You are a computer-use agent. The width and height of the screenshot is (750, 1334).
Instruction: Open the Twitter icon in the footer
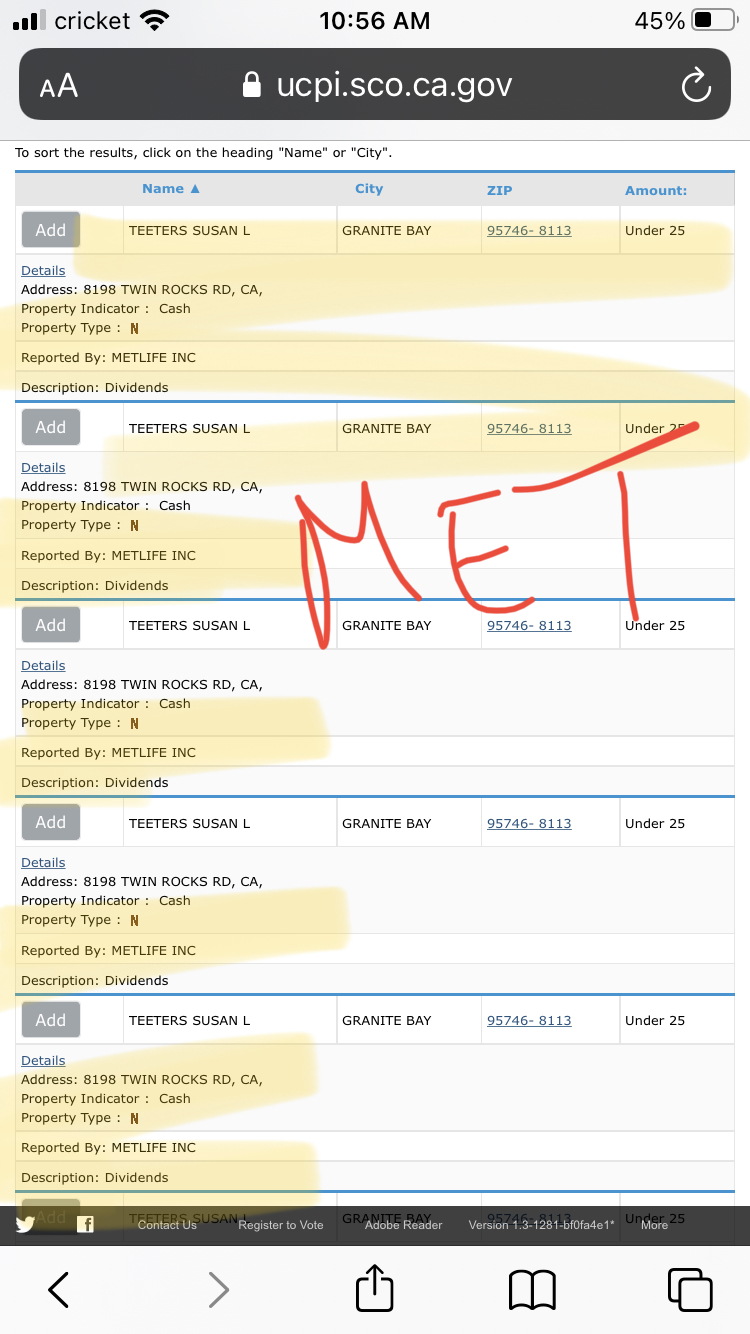point(25,1224)
